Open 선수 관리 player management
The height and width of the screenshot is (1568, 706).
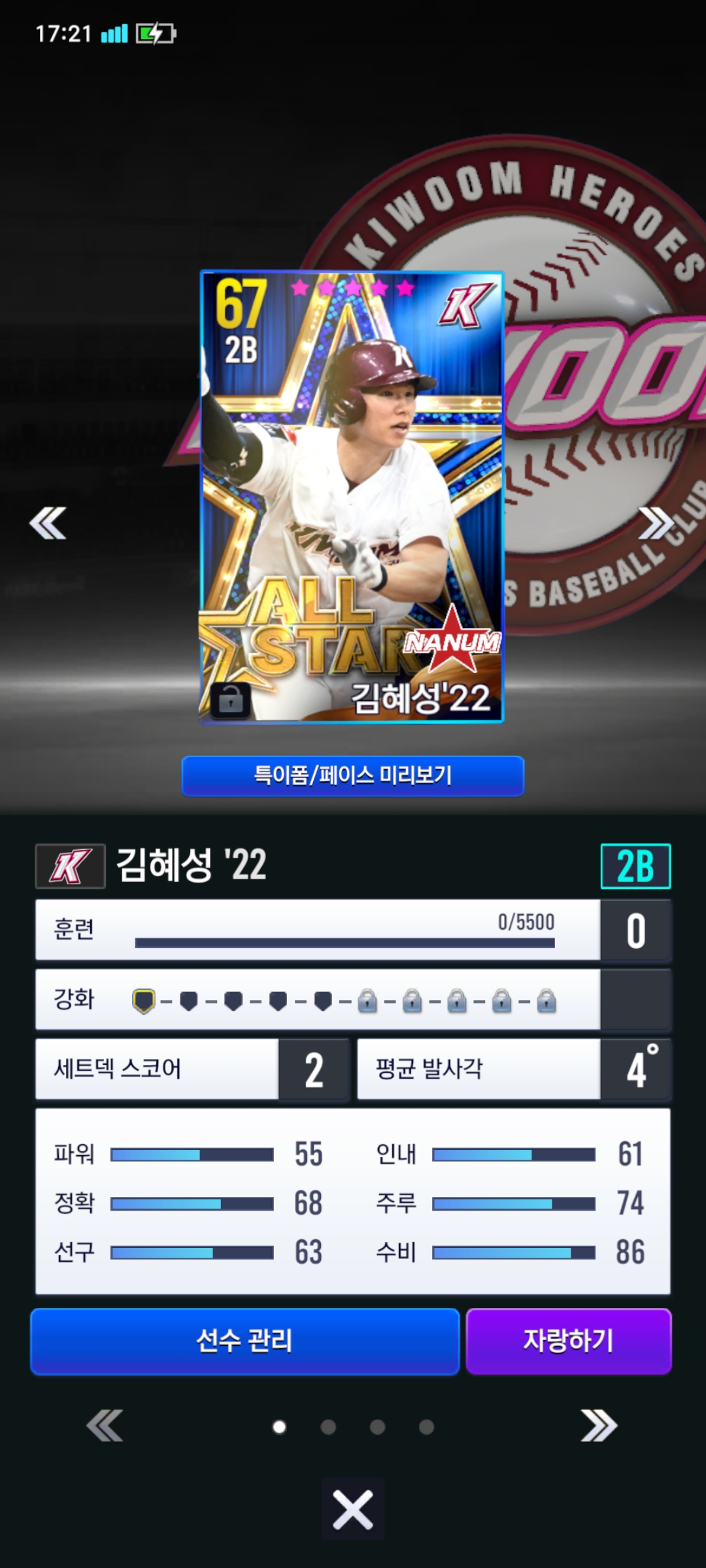(x=244, y=1341)
